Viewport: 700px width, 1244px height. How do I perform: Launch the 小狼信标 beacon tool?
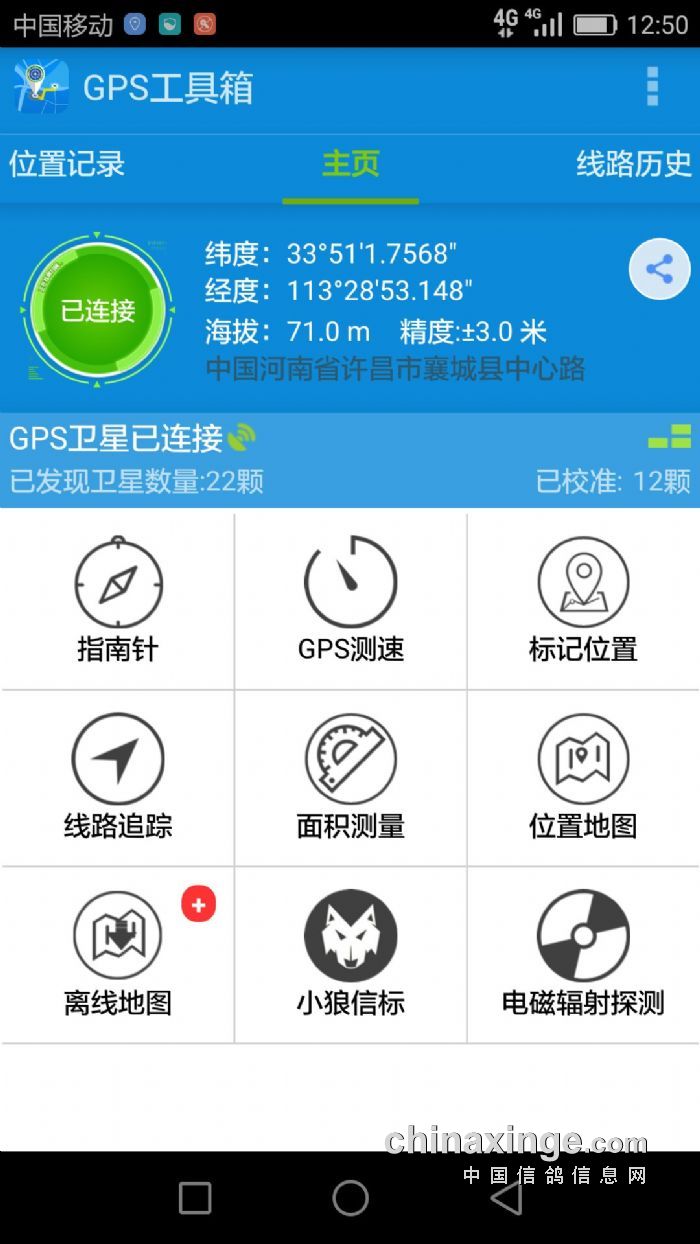click(350, 954)
